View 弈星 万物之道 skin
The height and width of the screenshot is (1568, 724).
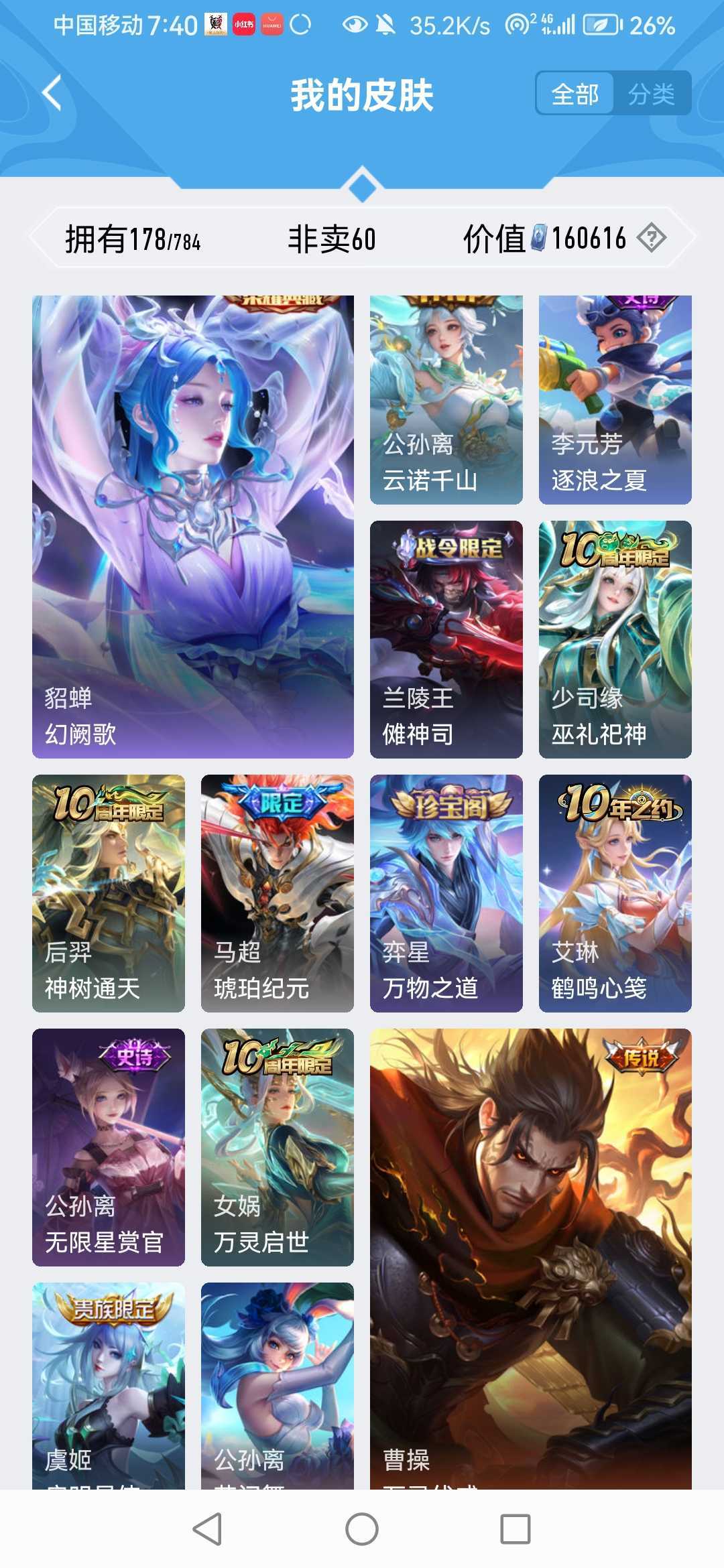coord(446,893)
